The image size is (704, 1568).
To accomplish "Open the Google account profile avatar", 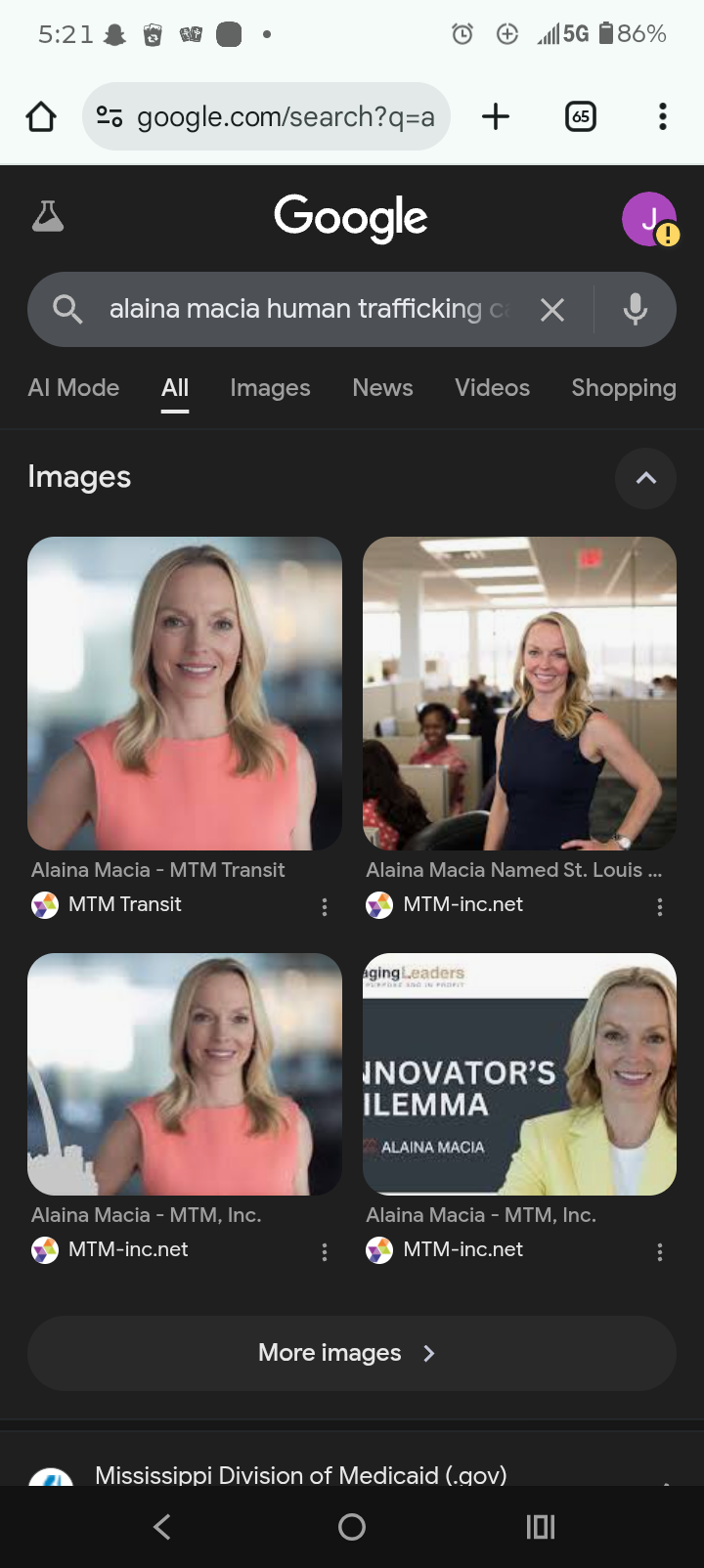I will tap(649, 219).
